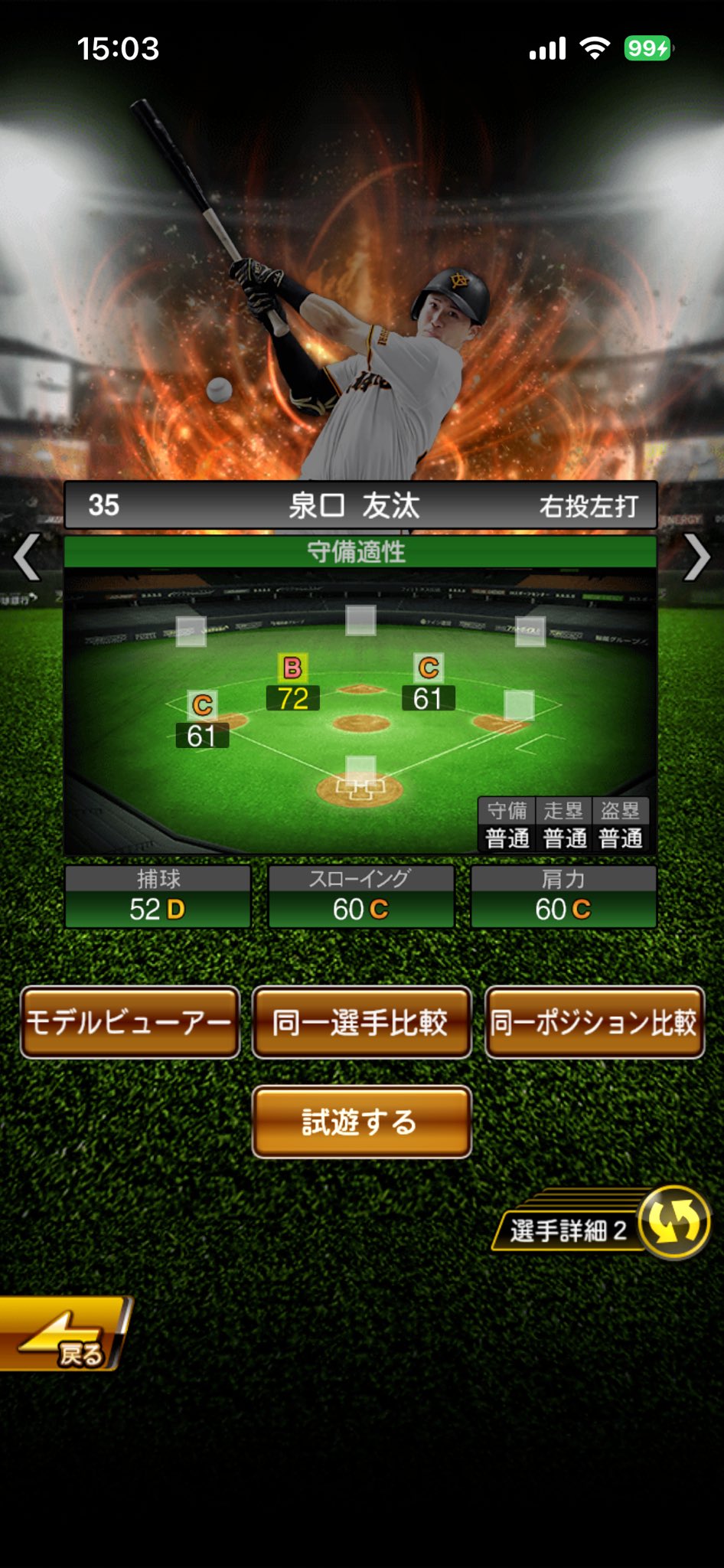The image size is (724, 1568).
Task: Tap the 同一選手比較 button
Action: coord(361,1023)
